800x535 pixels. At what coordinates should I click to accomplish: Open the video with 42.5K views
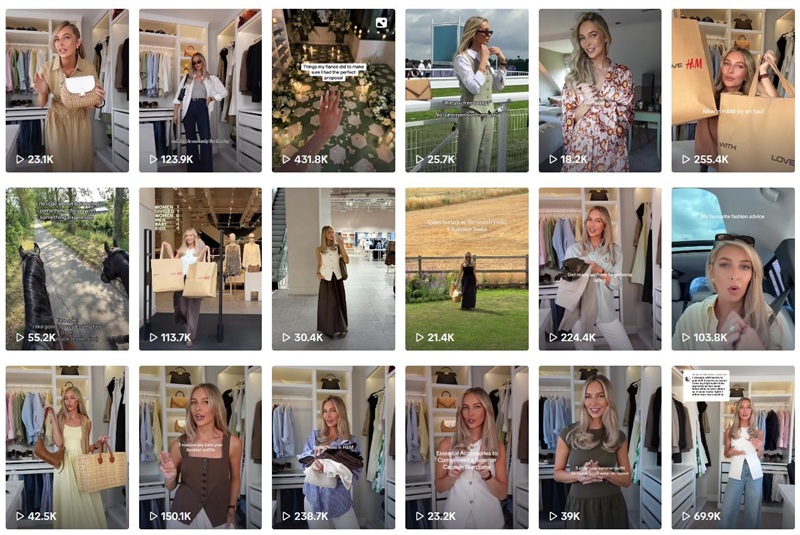(x=67, y=446)
